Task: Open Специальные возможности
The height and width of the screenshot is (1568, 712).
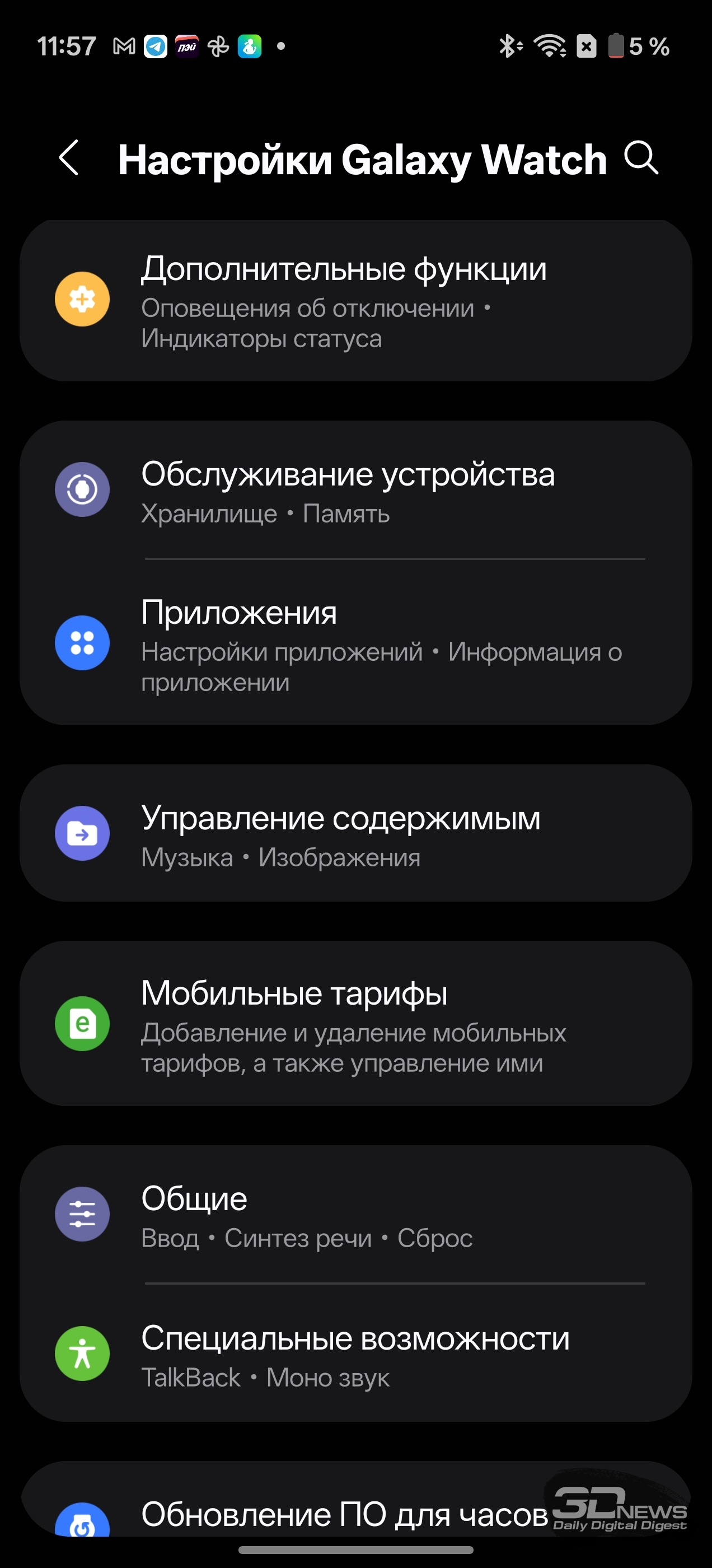Action: [355, 1354]
